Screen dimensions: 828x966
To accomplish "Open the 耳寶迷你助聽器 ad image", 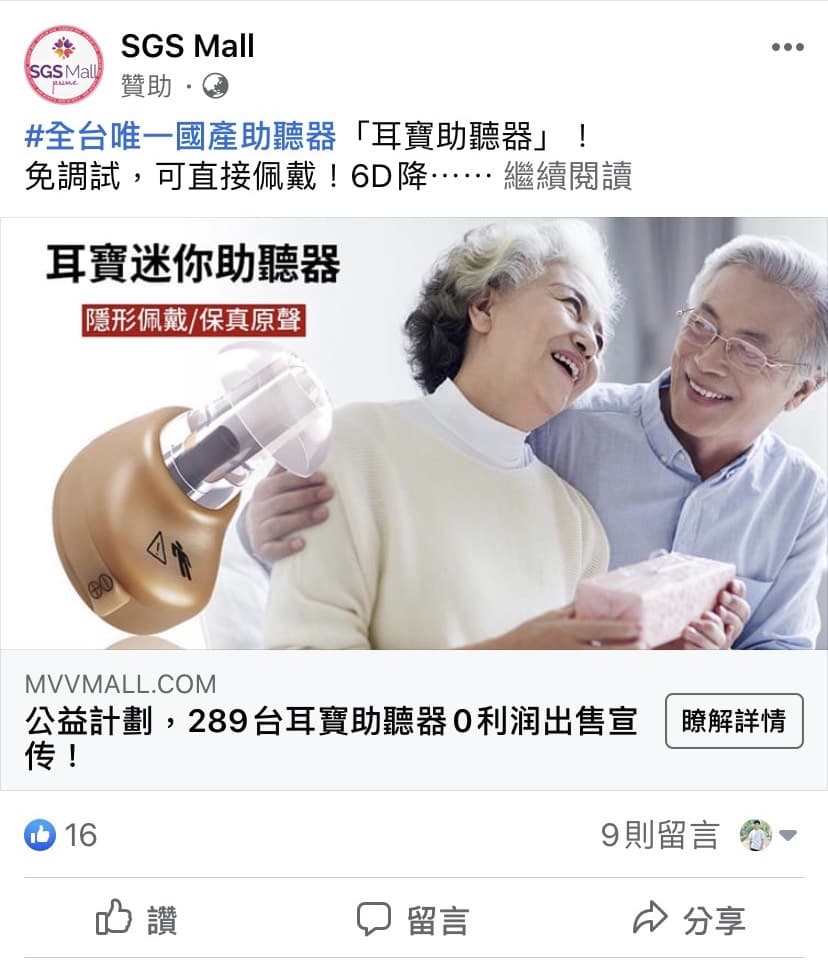I will pyautogui.click(x=414, y=433).
